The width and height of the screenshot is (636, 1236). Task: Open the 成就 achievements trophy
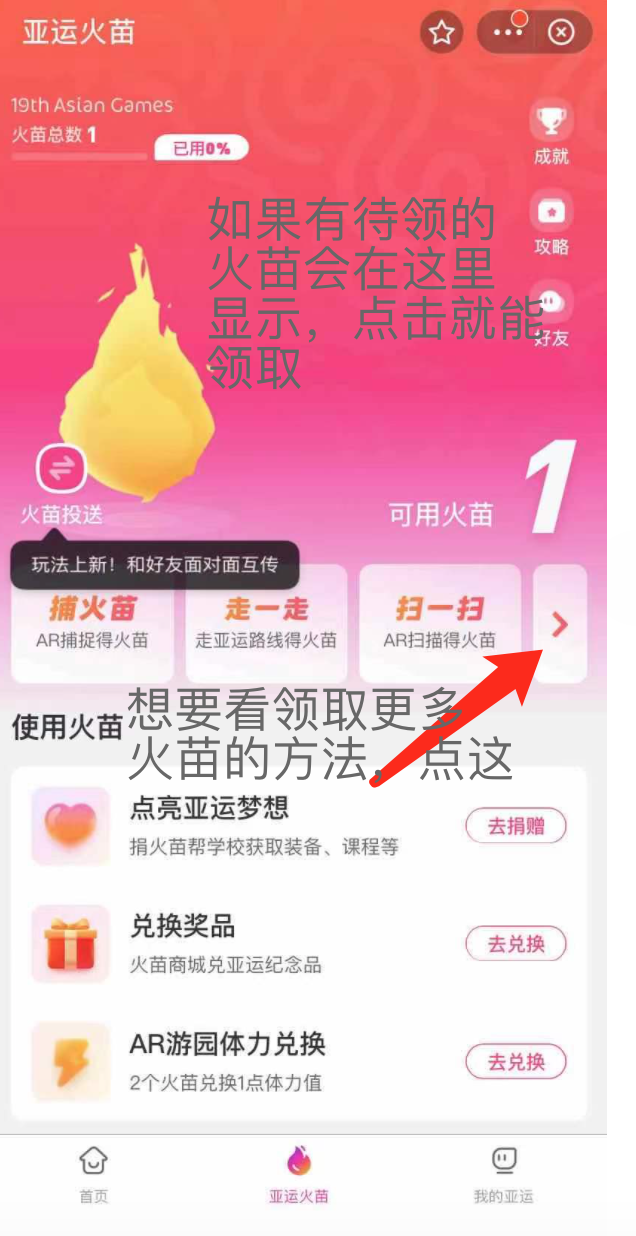coord(551,132)
